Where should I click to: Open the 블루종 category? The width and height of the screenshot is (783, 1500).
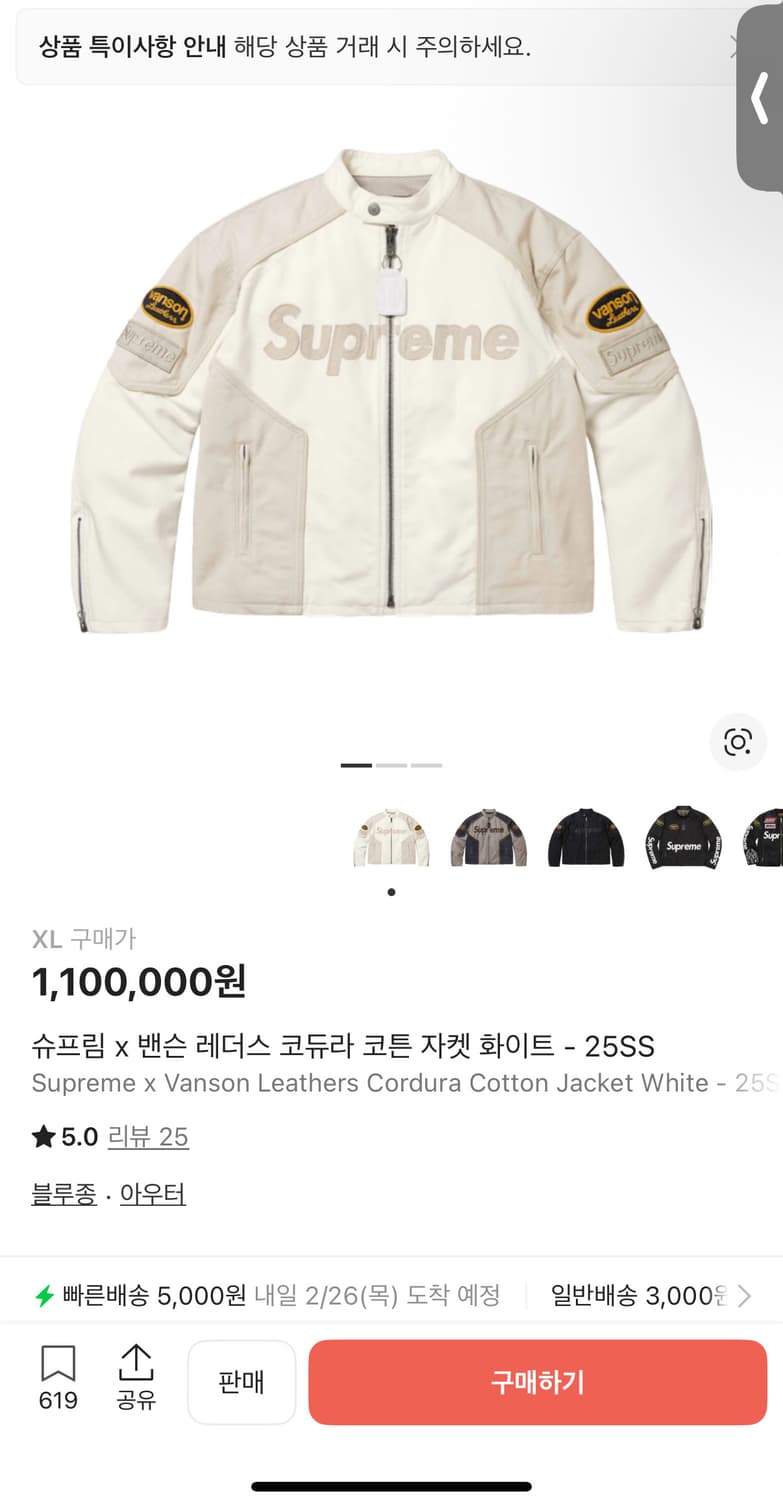pyautogui.click(x=63, y=1193)
